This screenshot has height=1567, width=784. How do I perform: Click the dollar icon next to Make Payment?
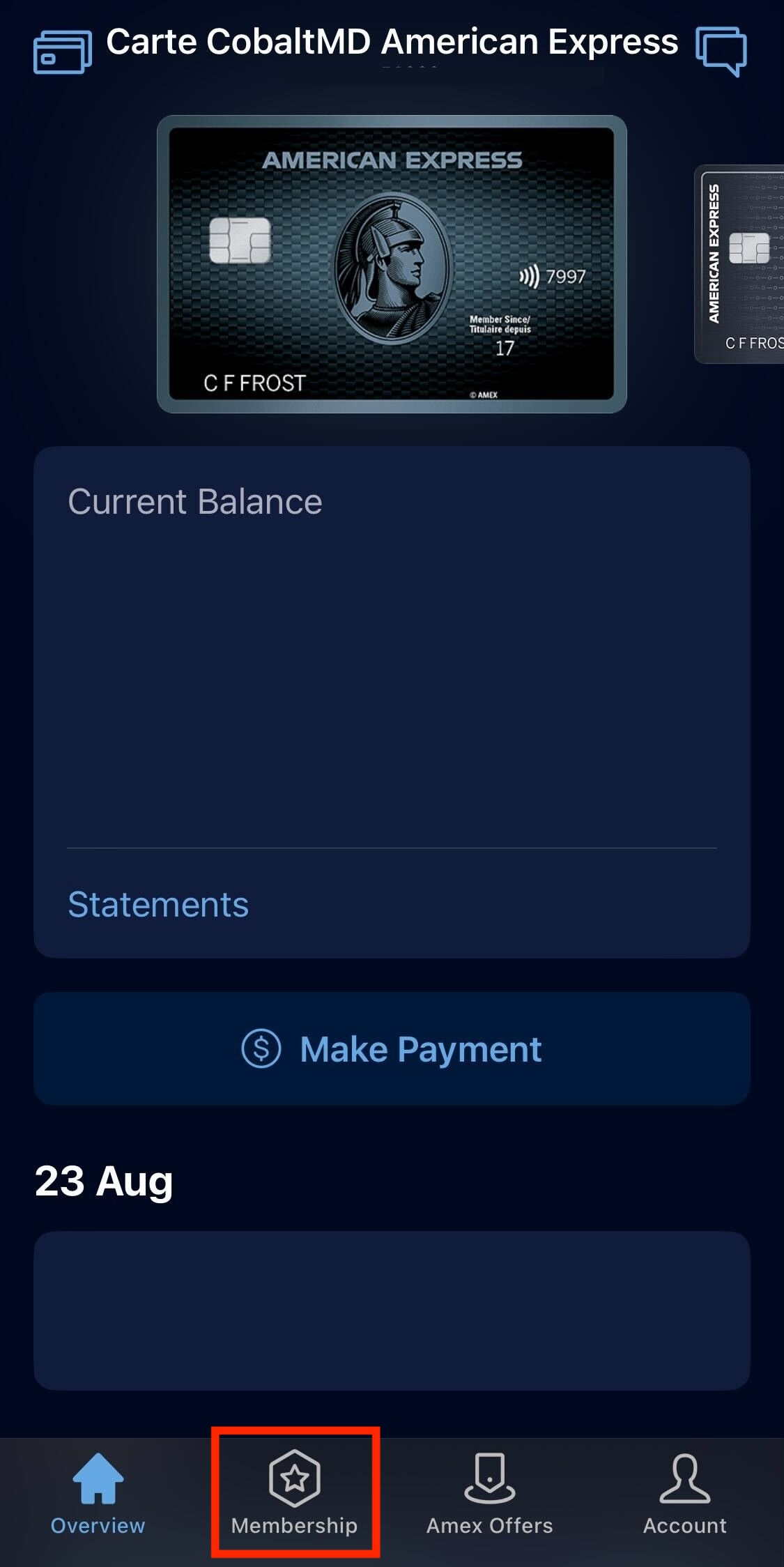[x=260, y=1048]
